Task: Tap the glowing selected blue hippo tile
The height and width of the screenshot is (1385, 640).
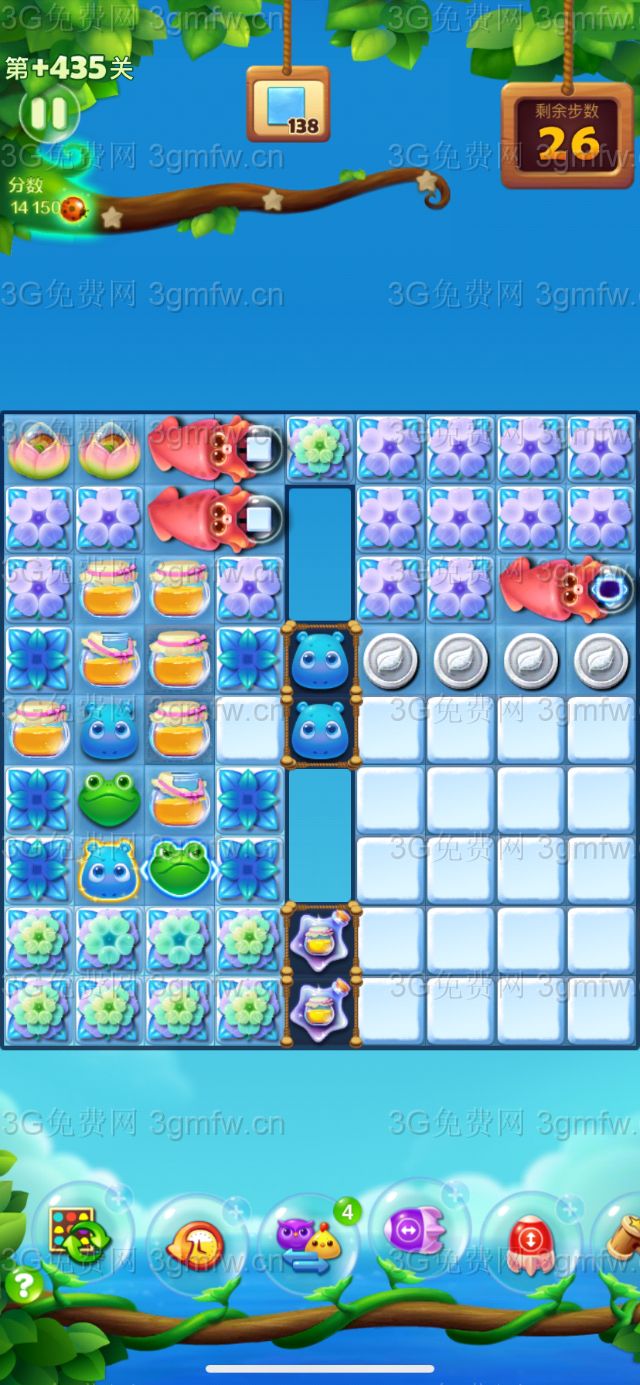Action: point(110,867)
